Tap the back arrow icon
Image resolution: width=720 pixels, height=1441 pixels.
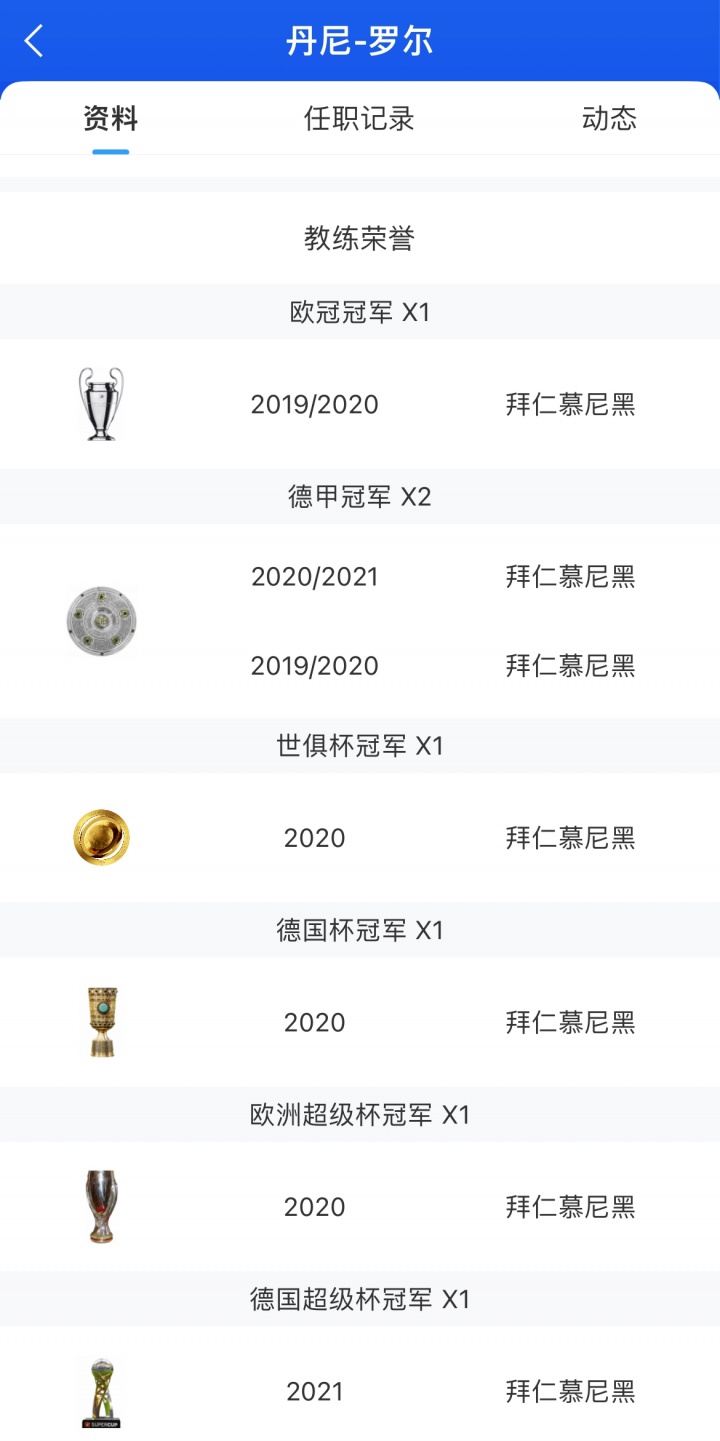[33, 40]
